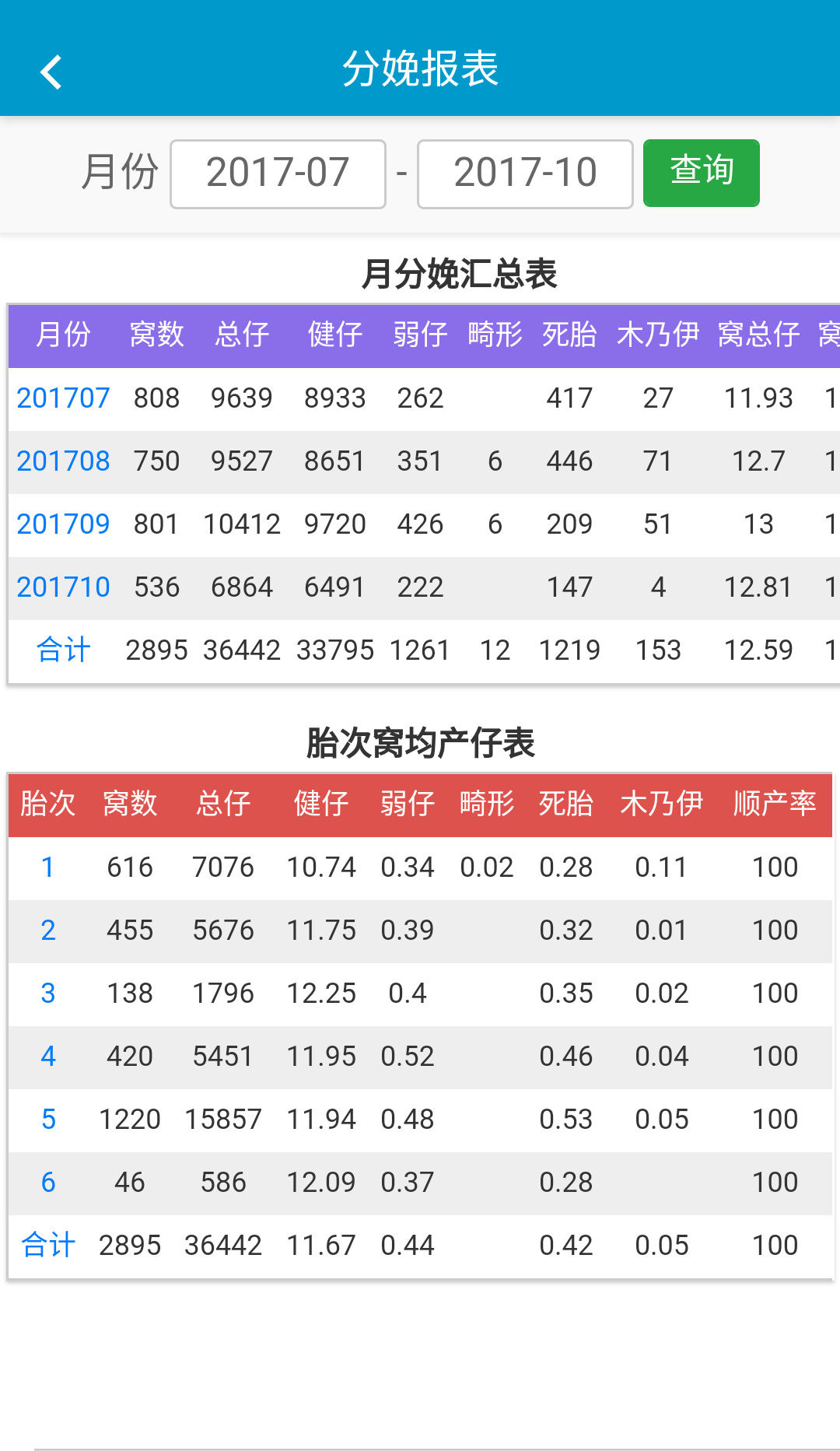The image size is (840, 1451).
Task: Open month 201708 details
Action: point(63,461)
